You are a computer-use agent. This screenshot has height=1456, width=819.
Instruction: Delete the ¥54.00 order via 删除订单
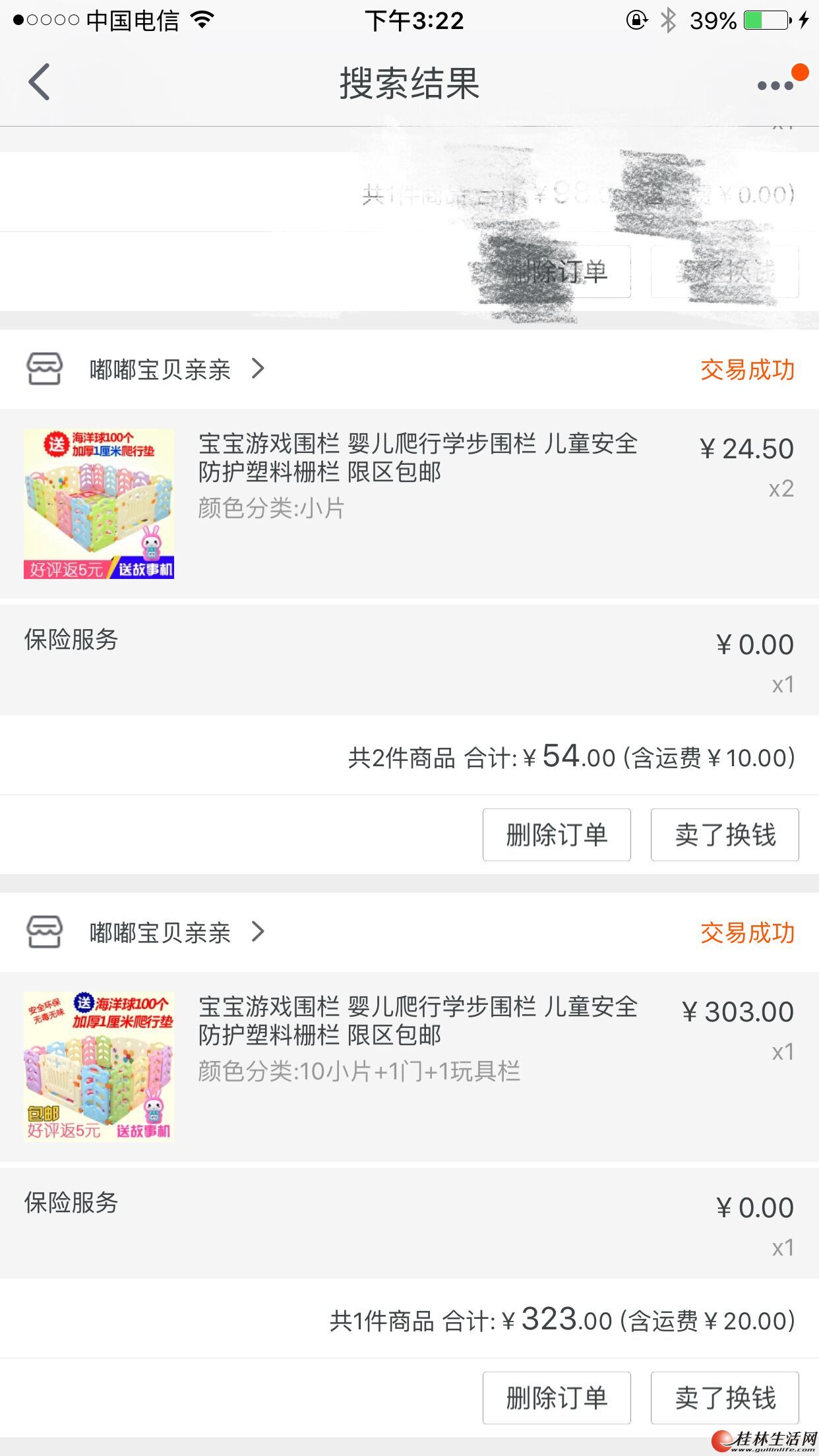point(557,835)
